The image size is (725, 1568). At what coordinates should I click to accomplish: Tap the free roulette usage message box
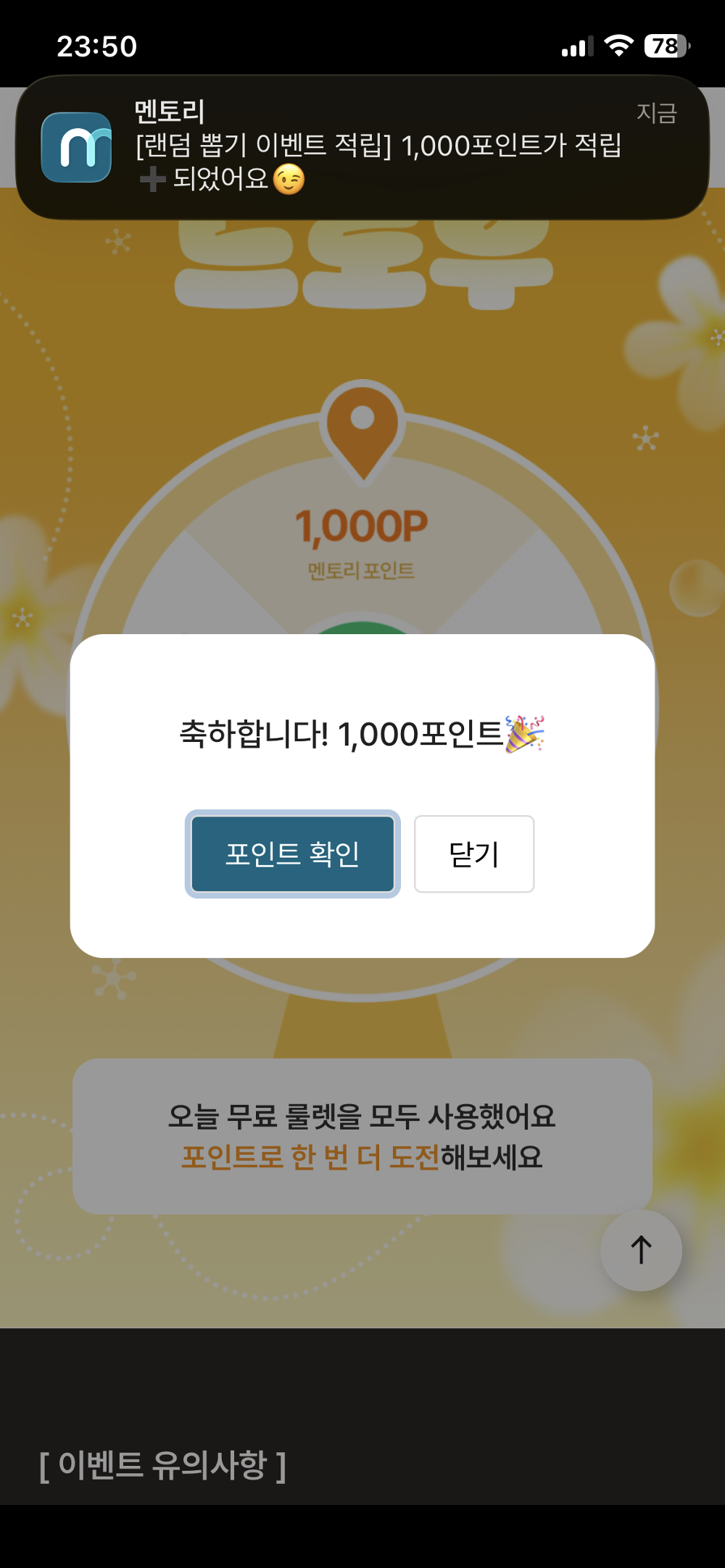coord(362,1138)
